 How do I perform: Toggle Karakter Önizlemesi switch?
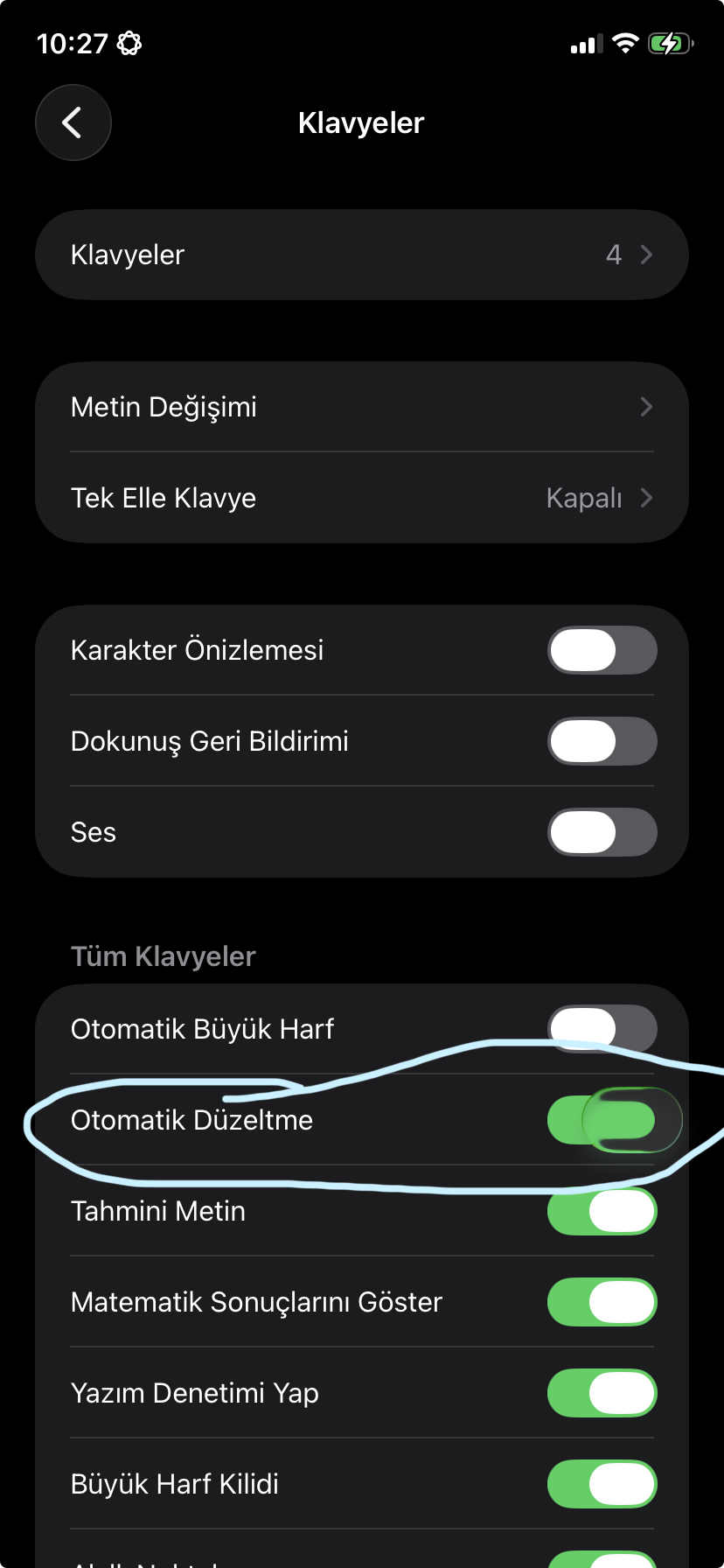tap(602, 650)
